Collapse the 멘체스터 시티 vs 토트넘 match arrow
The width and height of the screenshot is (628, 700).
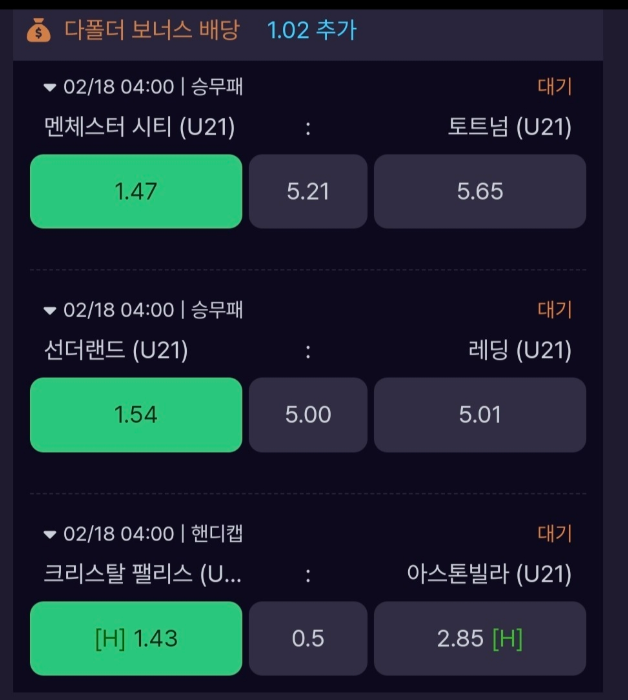50,87
